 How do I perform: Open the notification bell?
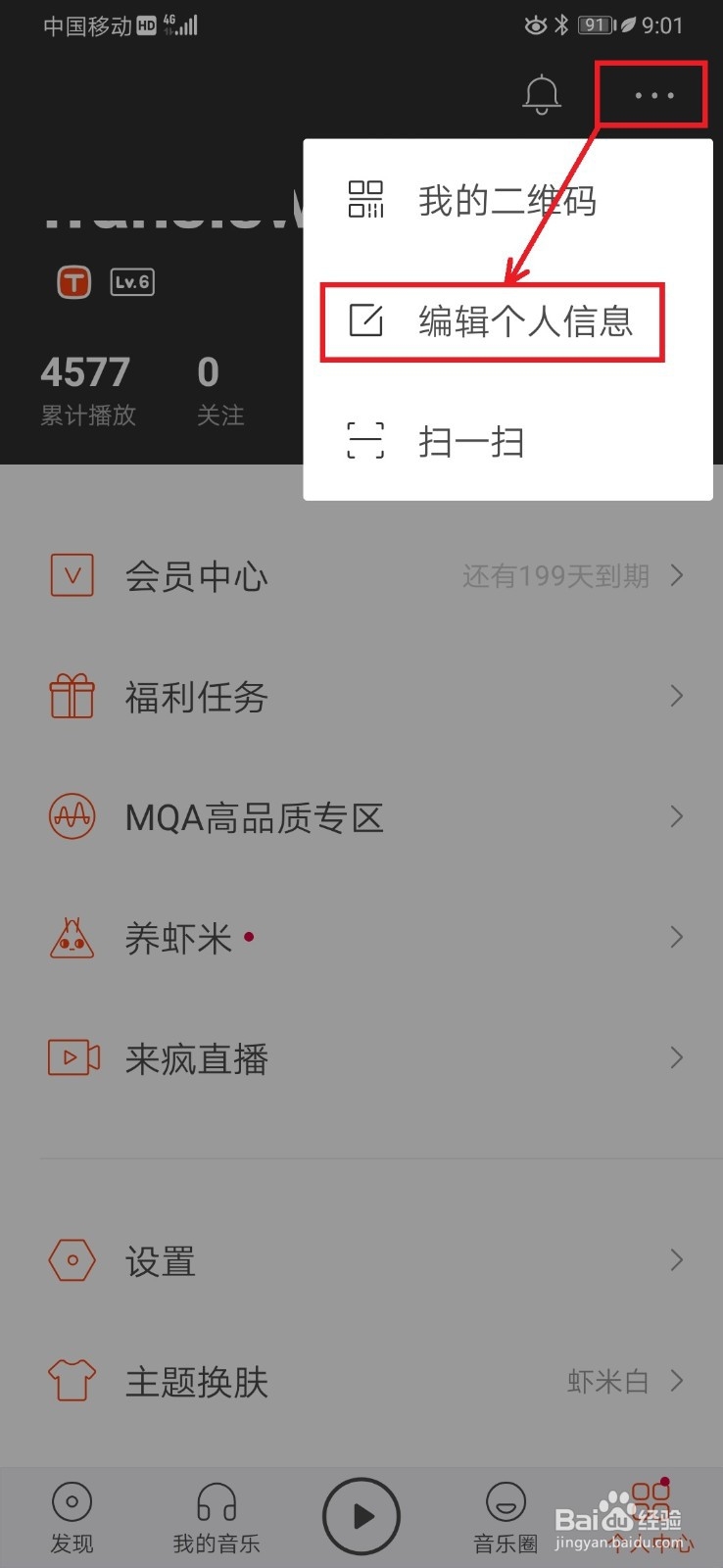pos(541,94)
